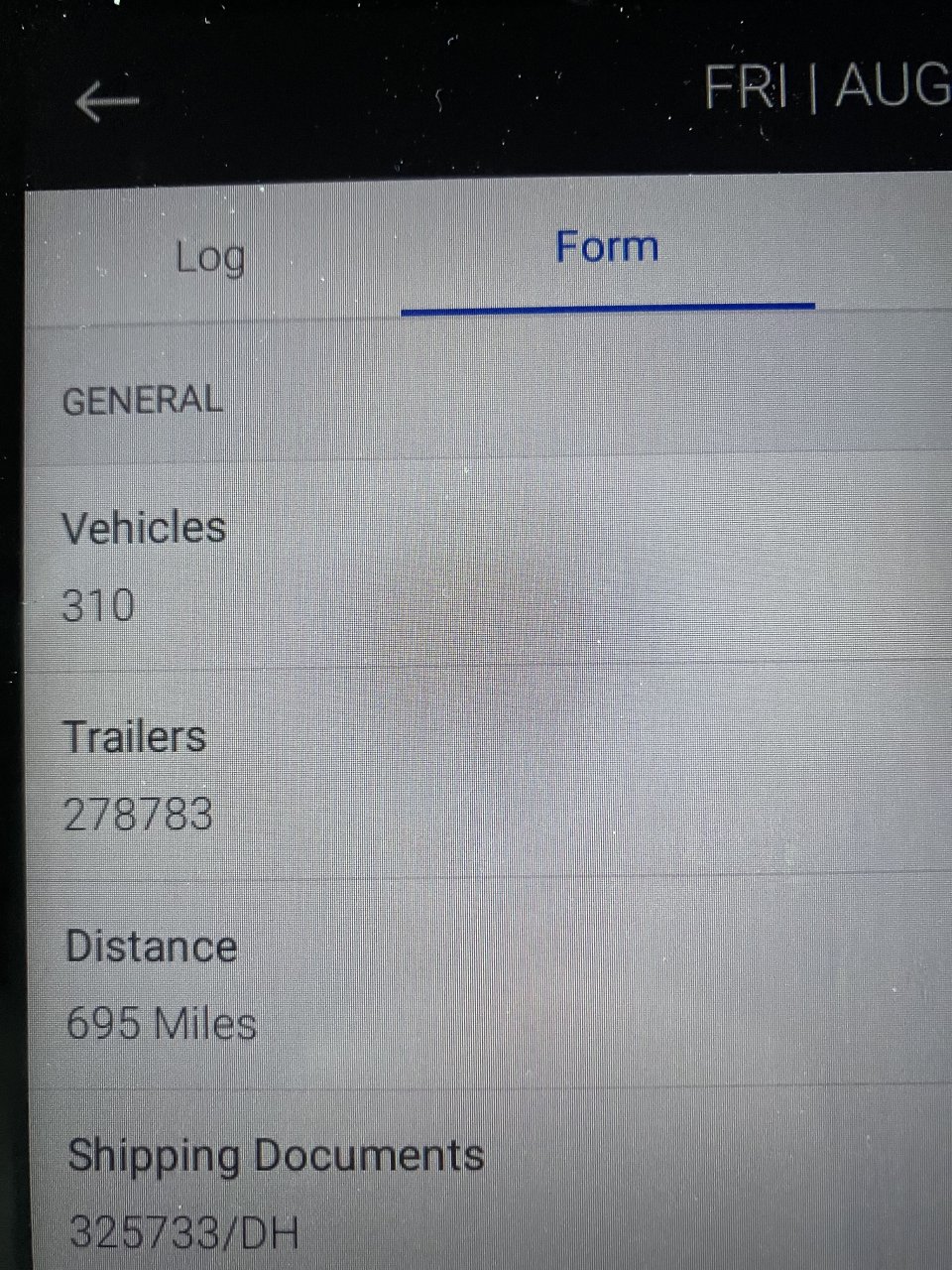
Task: Switch to the Log tab
Action: pos(210,258)
